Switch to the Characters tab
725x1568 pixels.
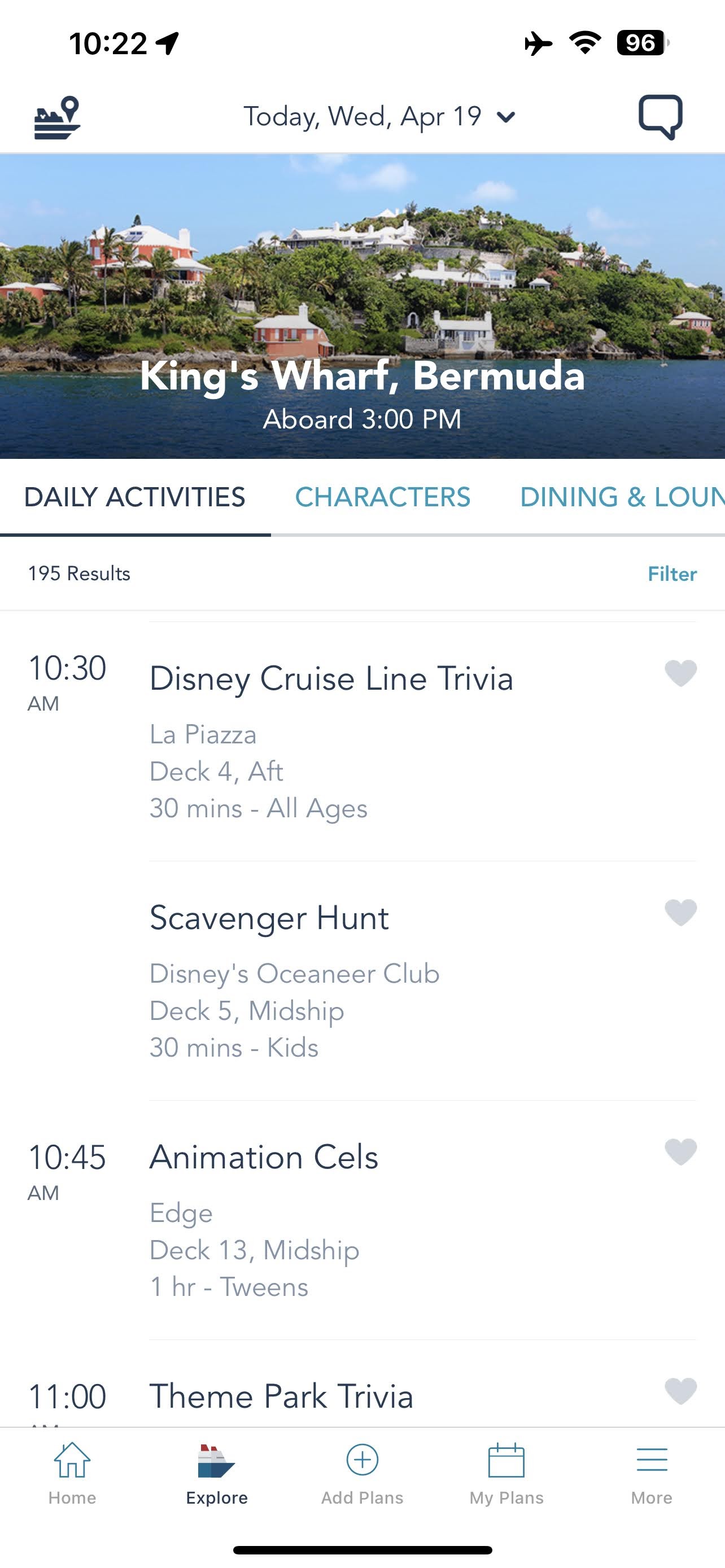click(x=382, y=497)
